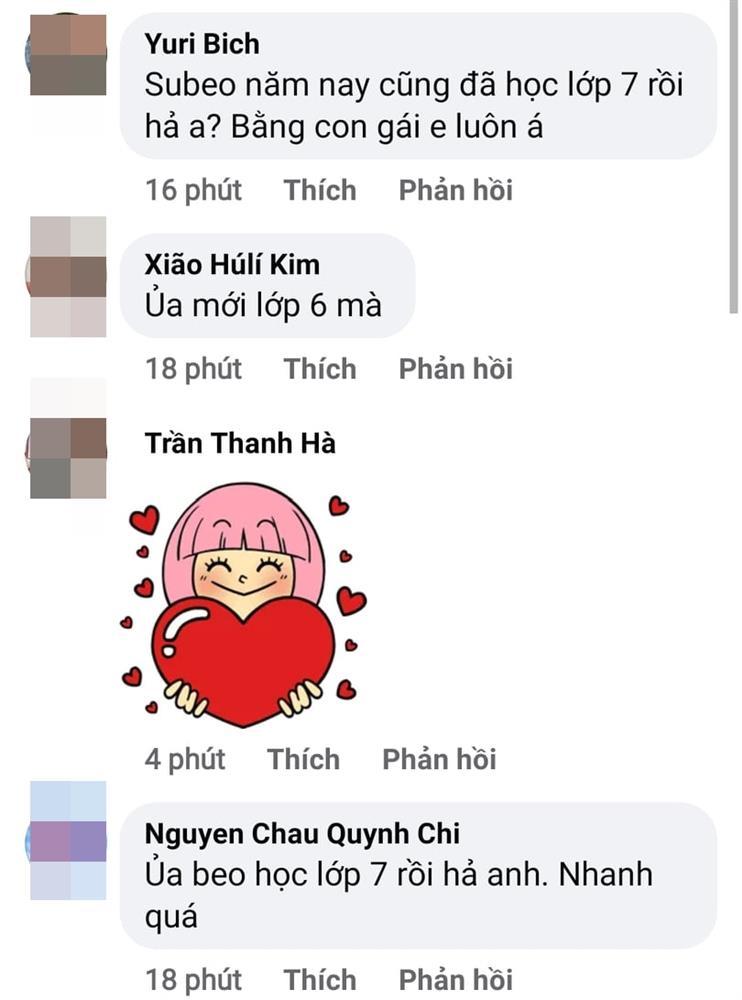Screen dimensions: 742x1000
Task: Reply to Nguyen Chau Quynh Chi's comment
Action: [x=455, y=979]
